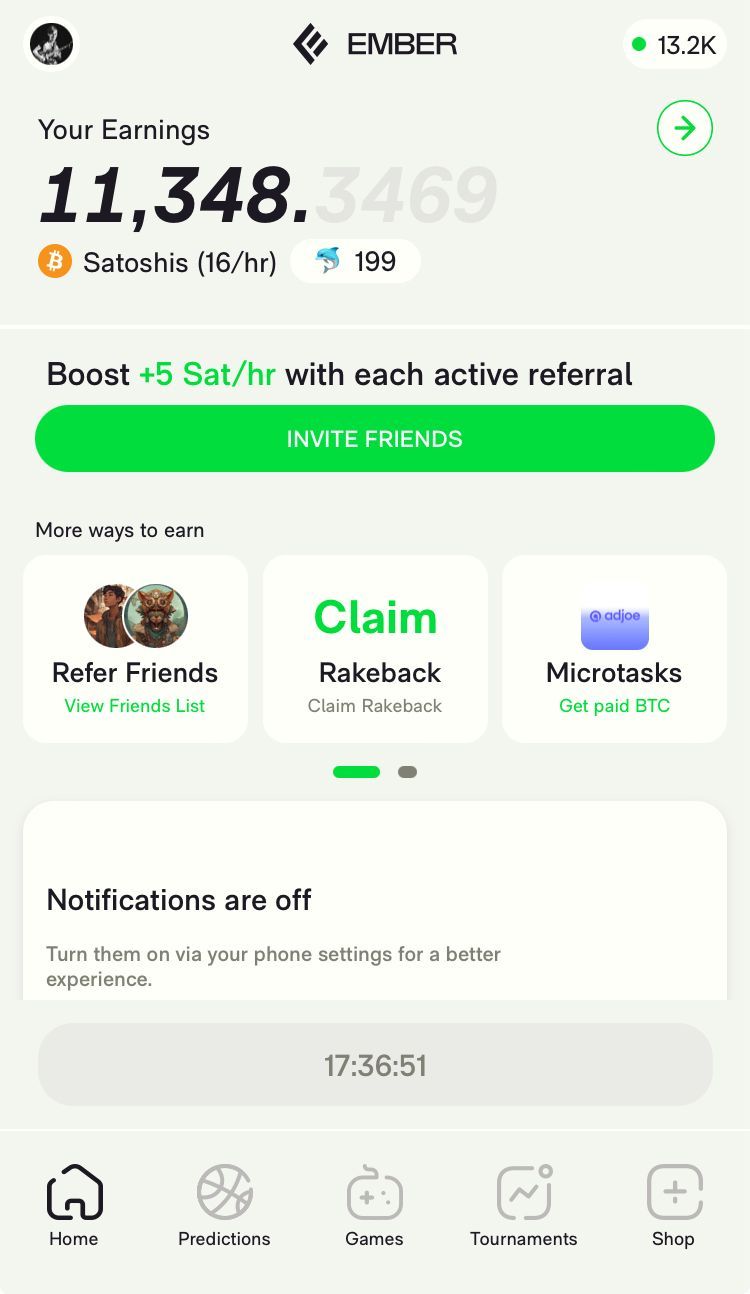Invite friends for a Sat/hr boost
The image size is (750, 1294).
(375, 439)
